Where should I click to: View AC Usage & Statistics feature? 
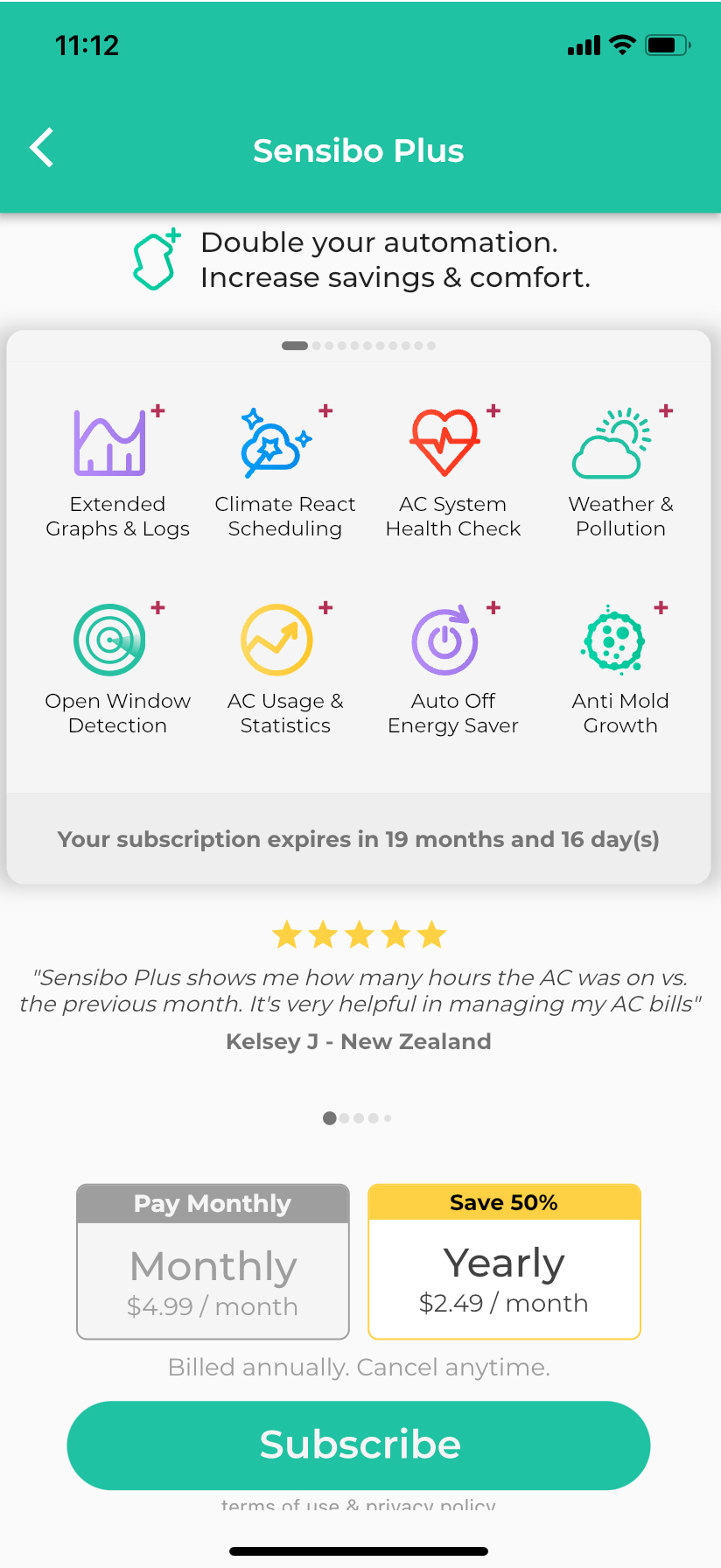[x=285, y=670]
